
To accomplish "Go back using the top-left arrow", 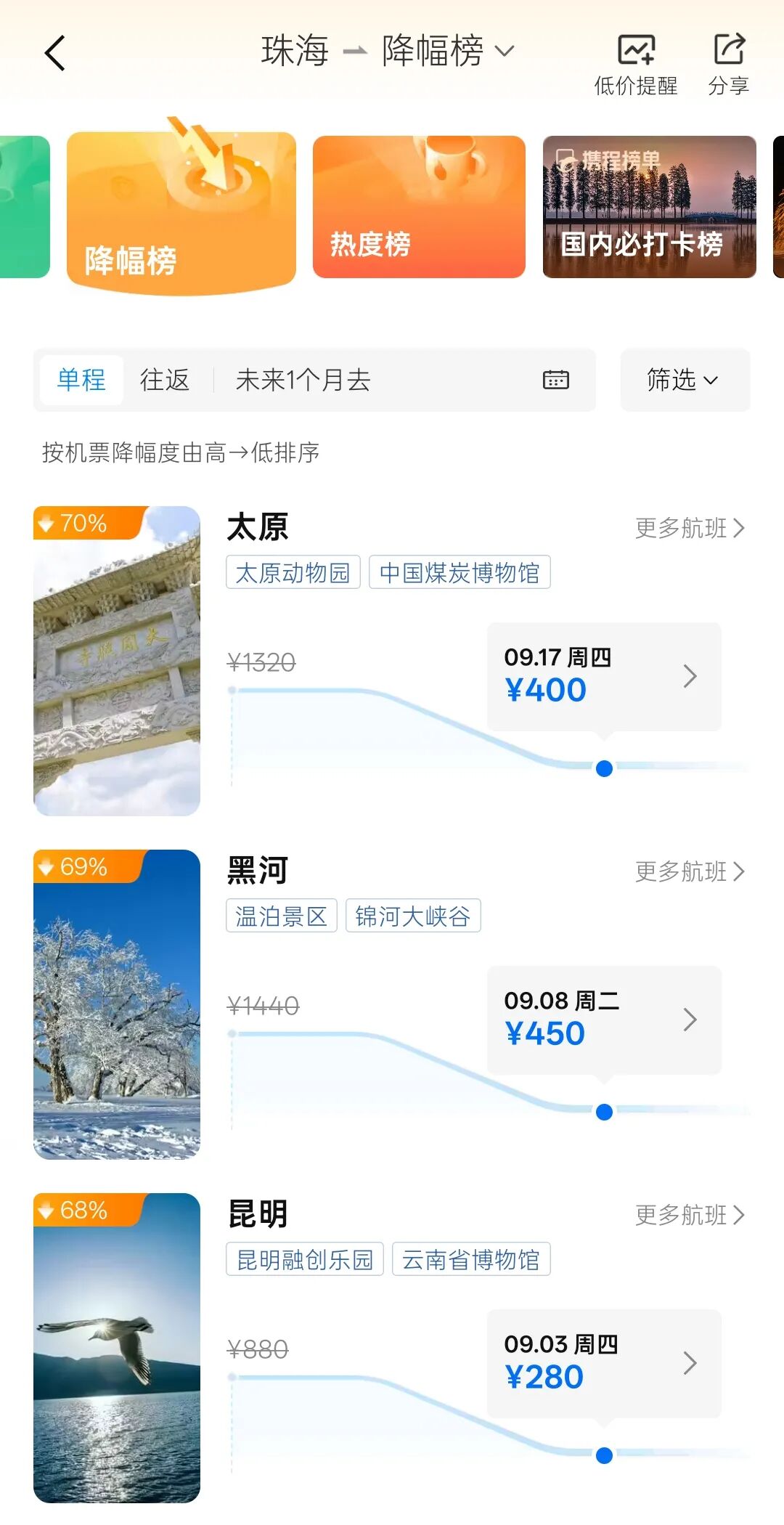I will (55, 53).
